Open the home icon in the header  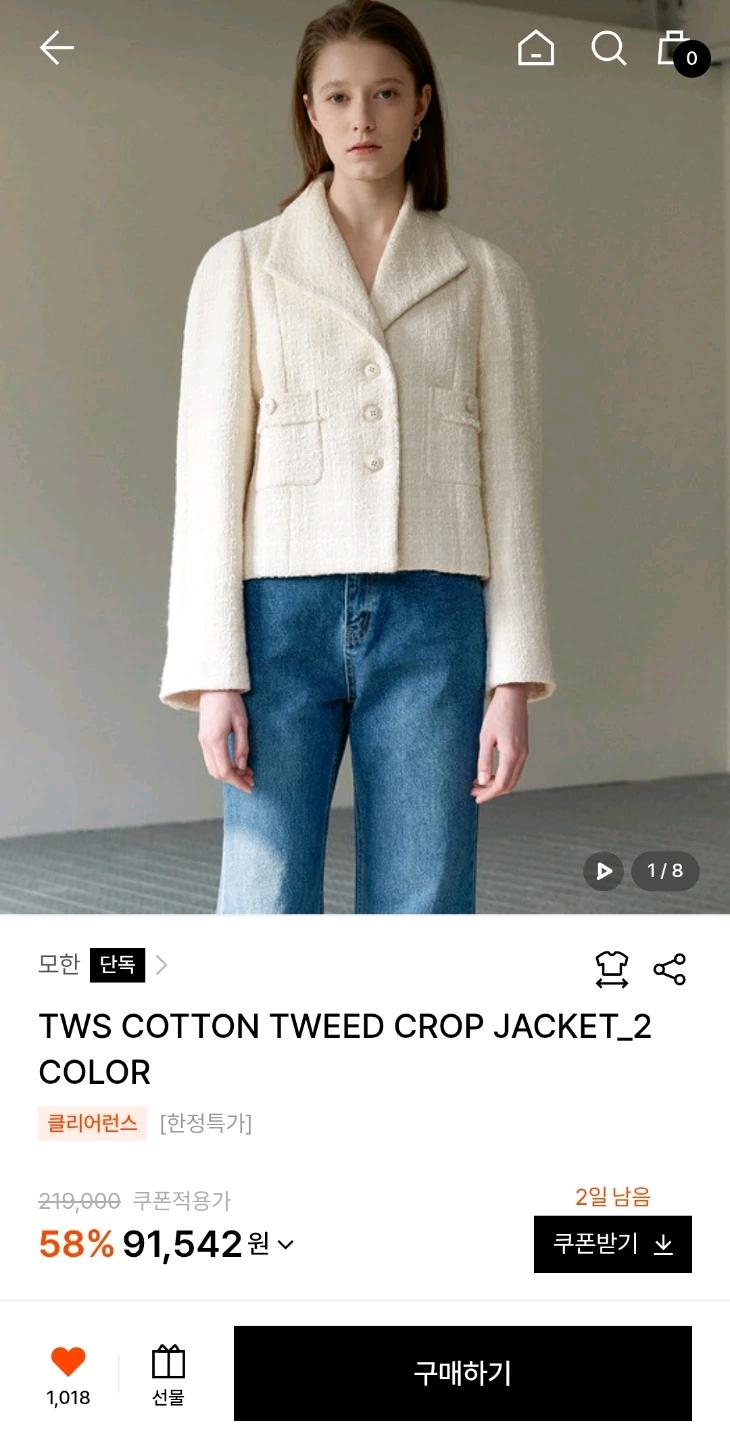pyautogui.click(x=536, y=48)
